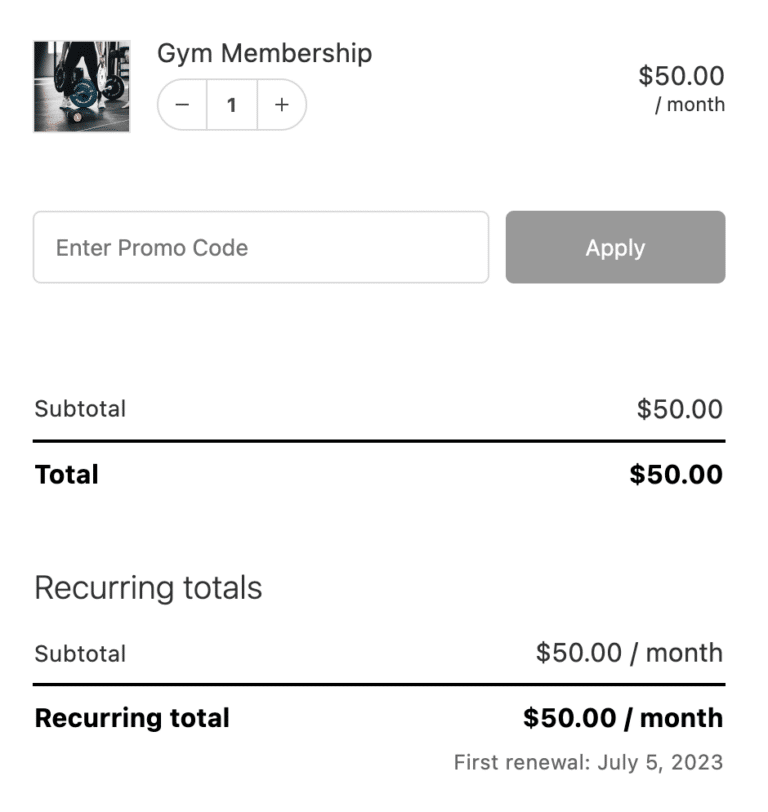Increase the Gym Membership quantity using plus
Screen dimensions: 768x812
281,103
